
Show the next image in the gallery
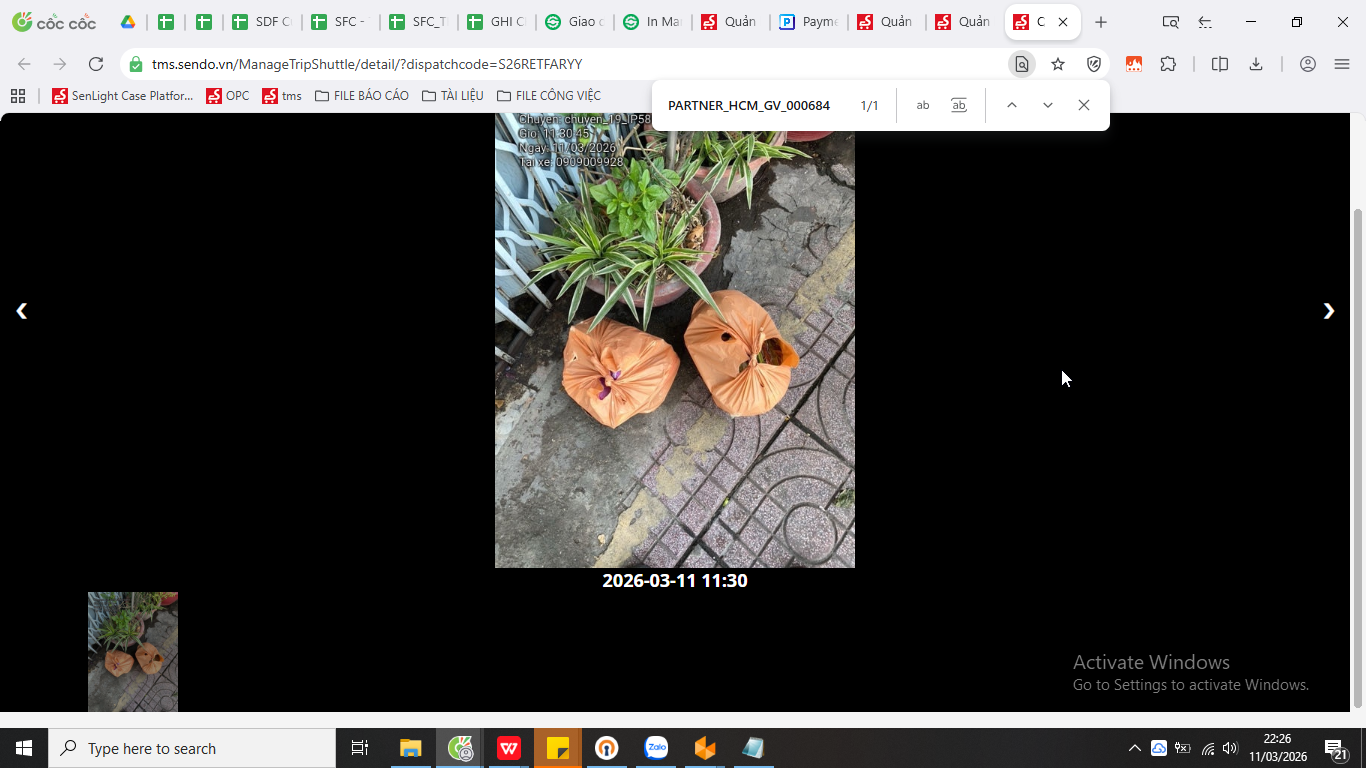(x=1328, y=311)
